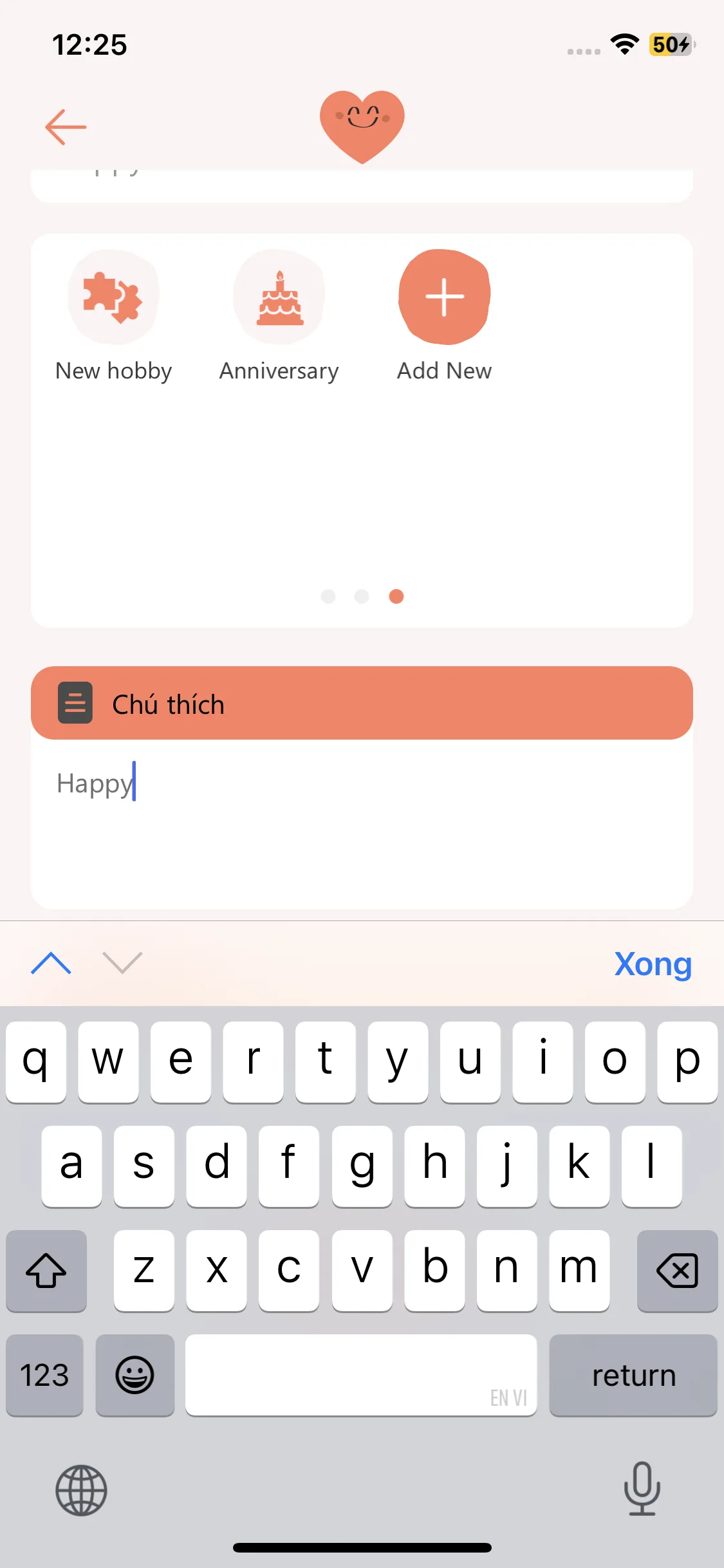Switch keyboard language with the globe icon
This screenshot has height=1568, width=724.
(x=81, y=1490)
